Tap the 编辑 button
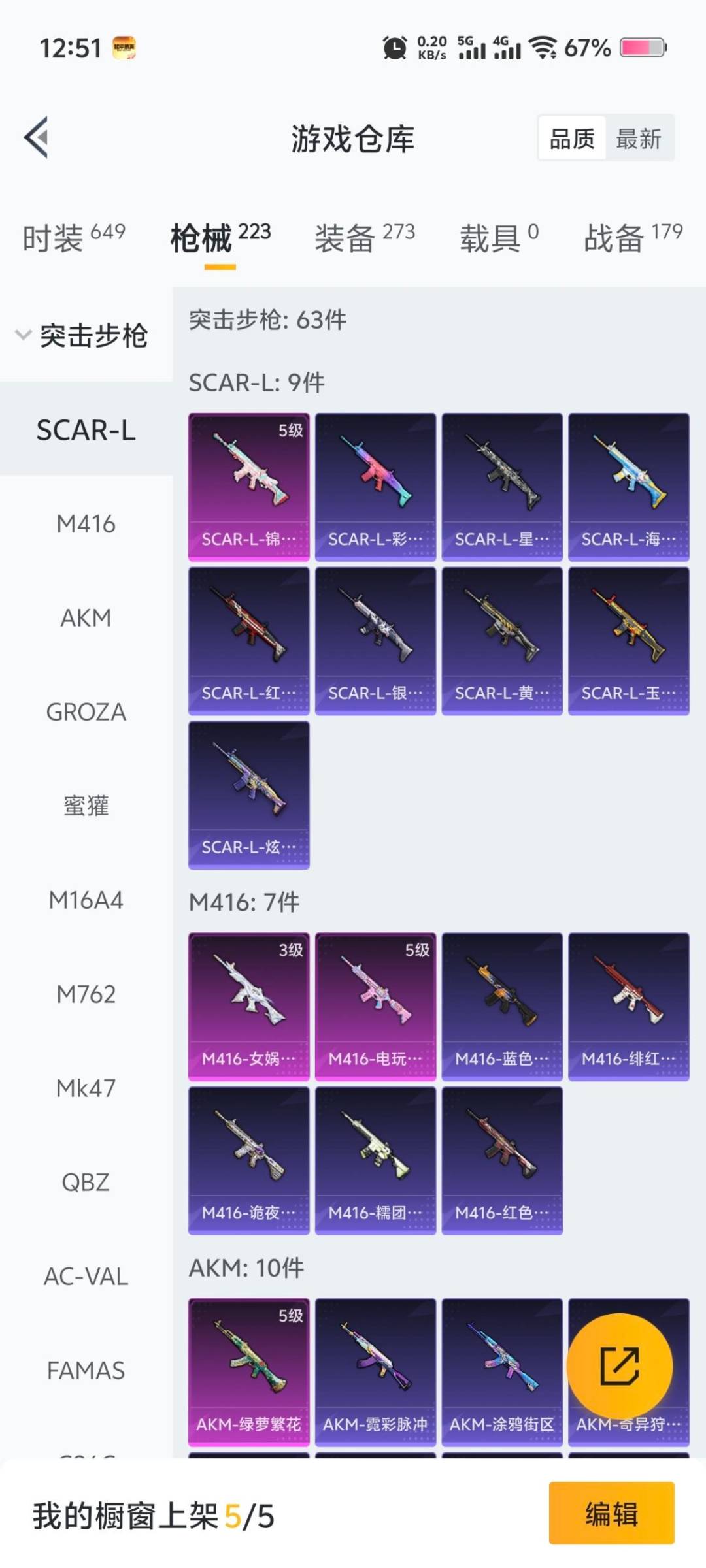The width and height of the screenshot is (706, 1568). point(611,1514)
